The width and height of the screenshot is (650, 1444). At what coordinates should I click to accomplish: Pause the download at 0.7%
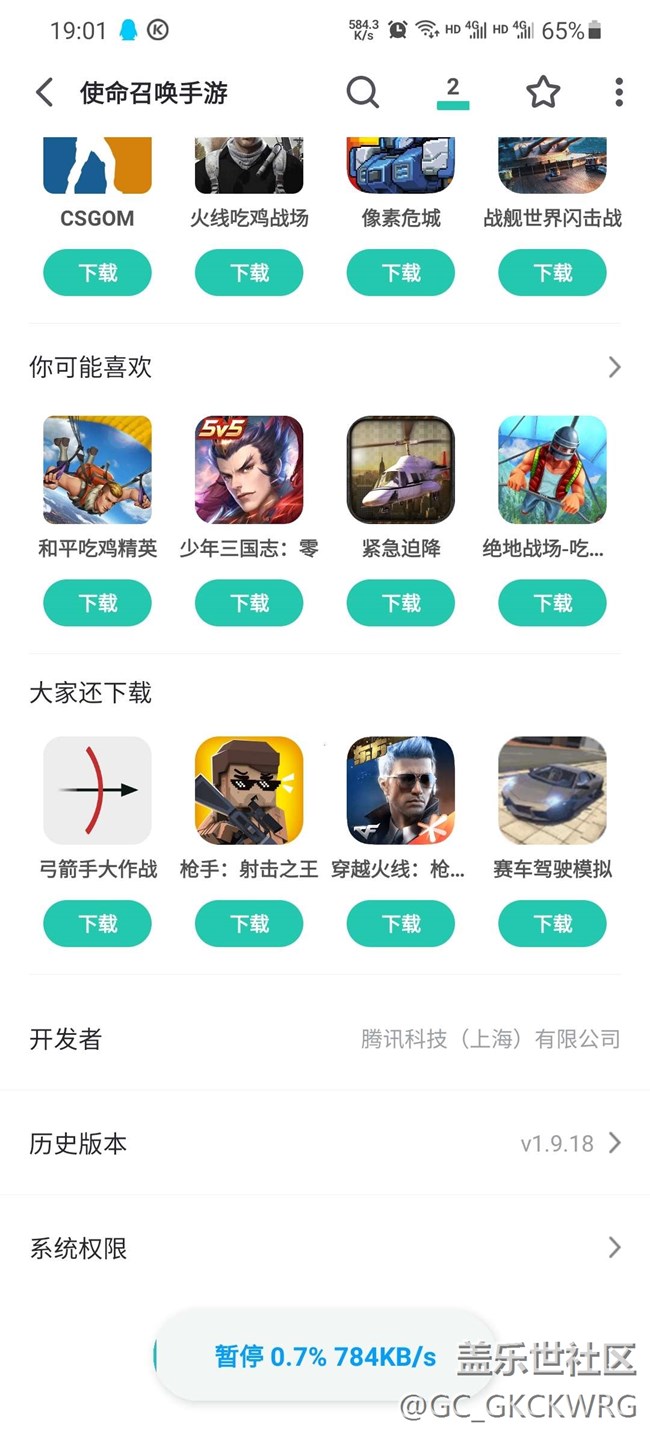pyautogui.click(x=325, y=1357)
